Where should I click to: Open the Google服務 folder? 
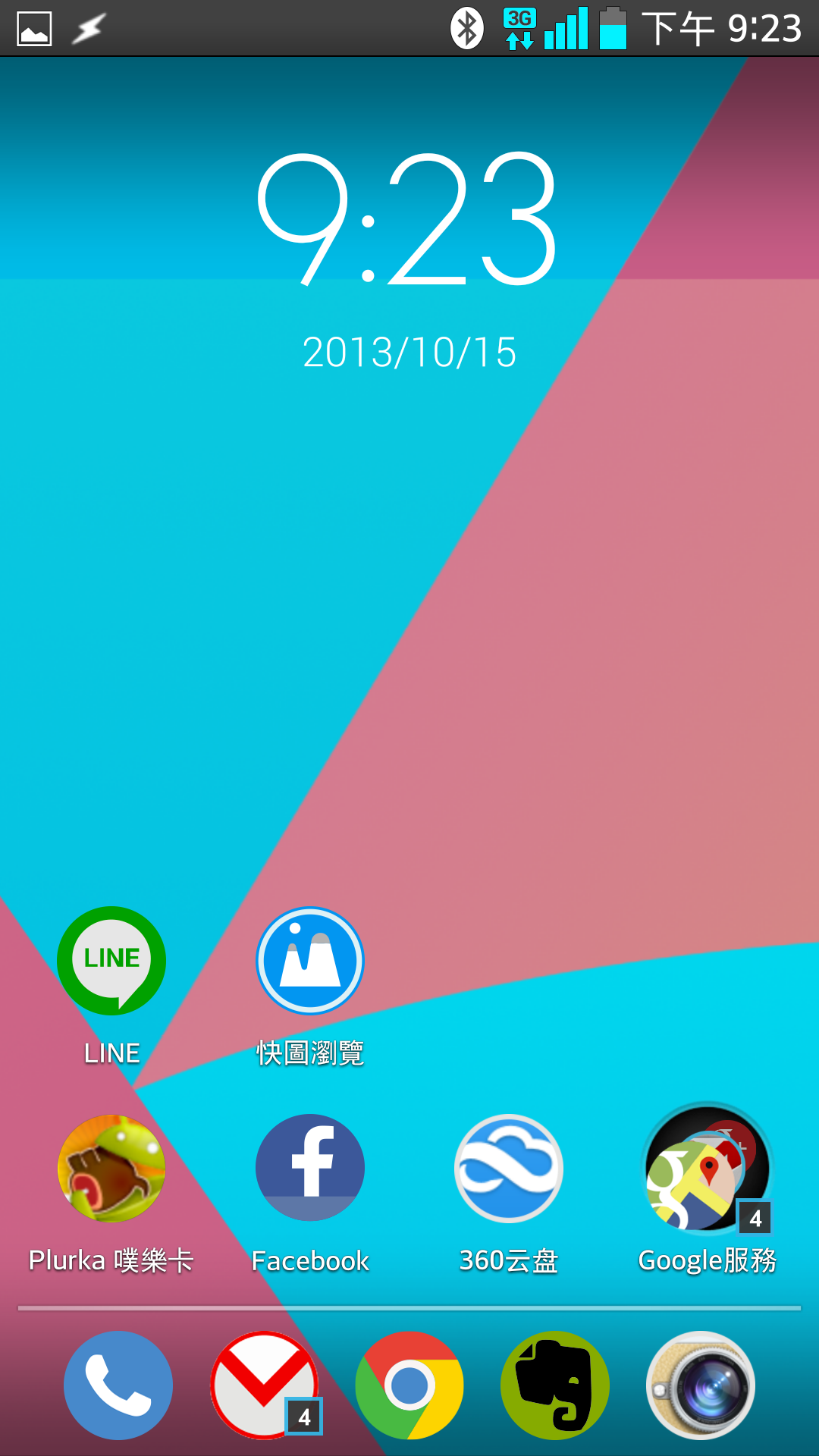707,1169
